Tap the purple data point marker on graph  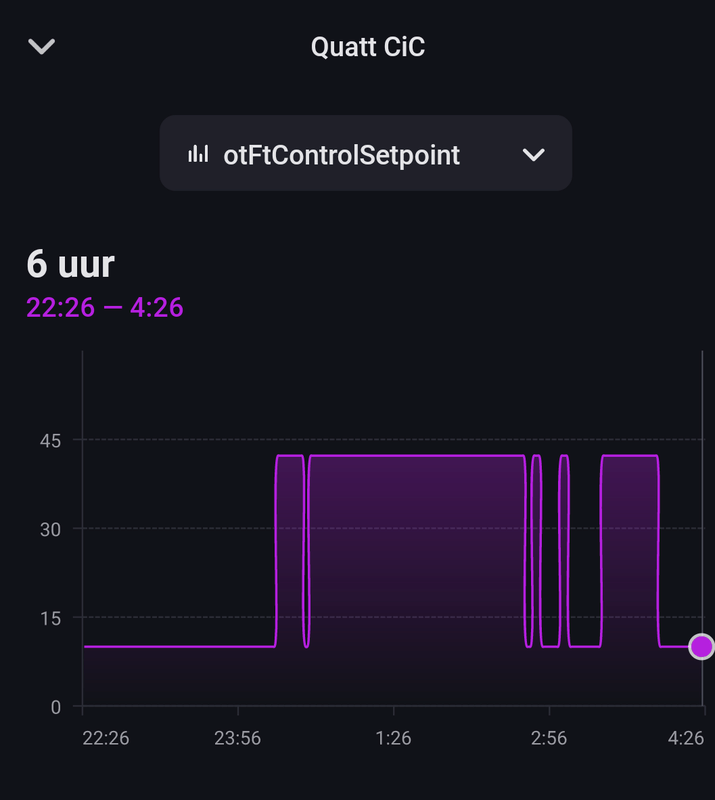pyautogui.click(x=702, y=647)
